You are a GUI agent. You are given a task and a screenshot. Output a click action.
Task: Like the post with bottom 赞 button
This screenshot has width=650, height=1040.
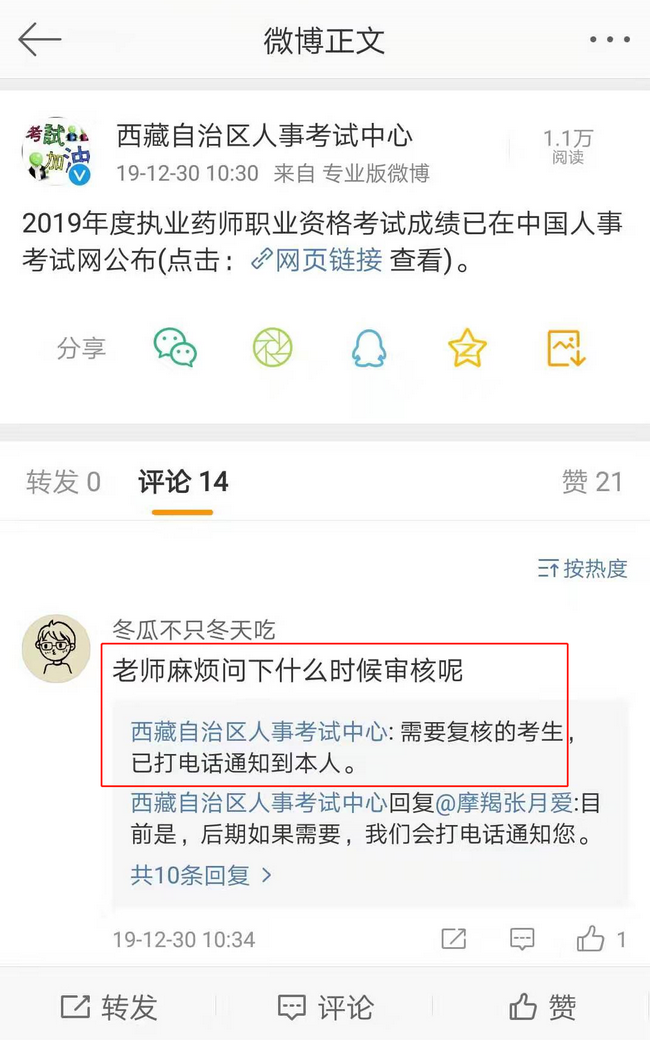tap(542, 1006)
